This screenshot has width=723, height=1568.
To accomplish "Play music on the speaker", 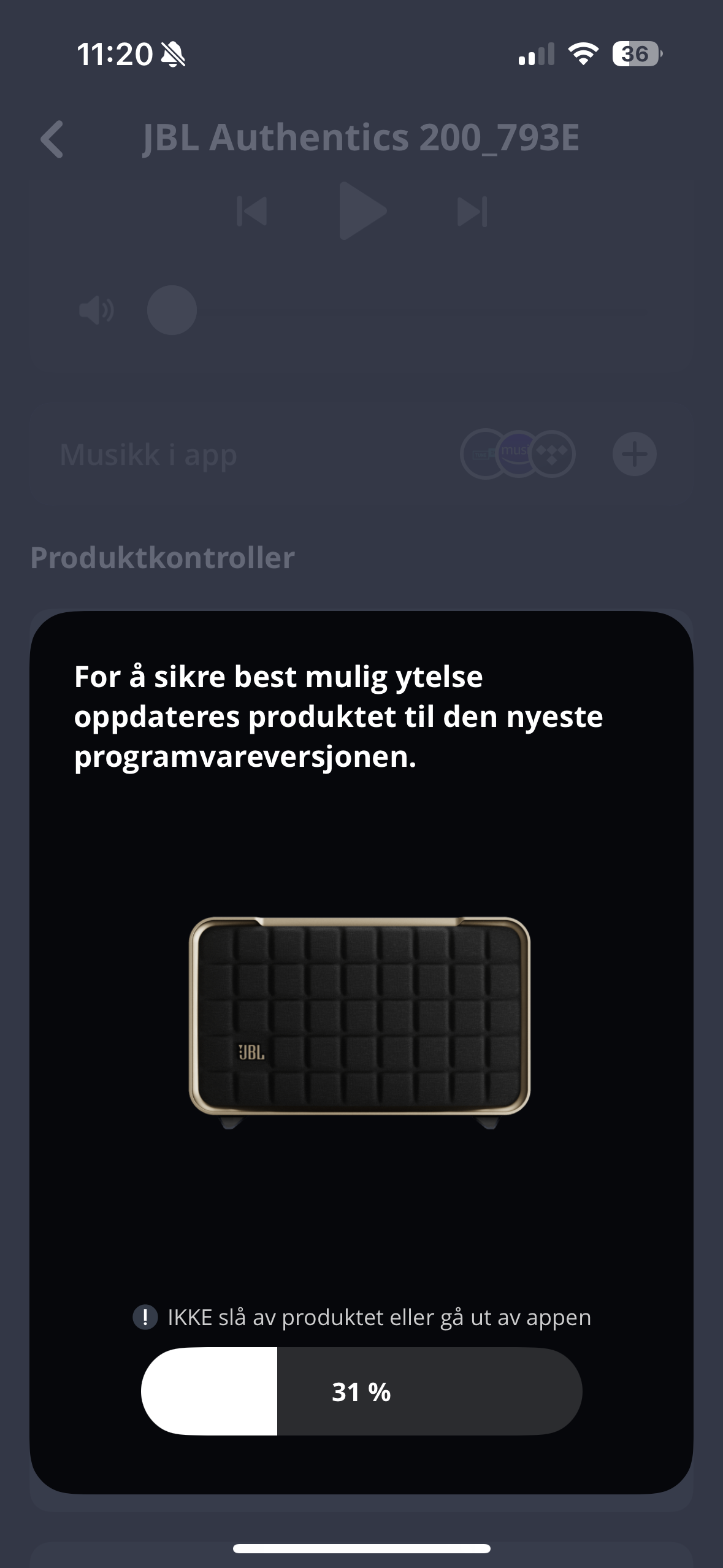I will pyautogui.click(x=362, y=210).
